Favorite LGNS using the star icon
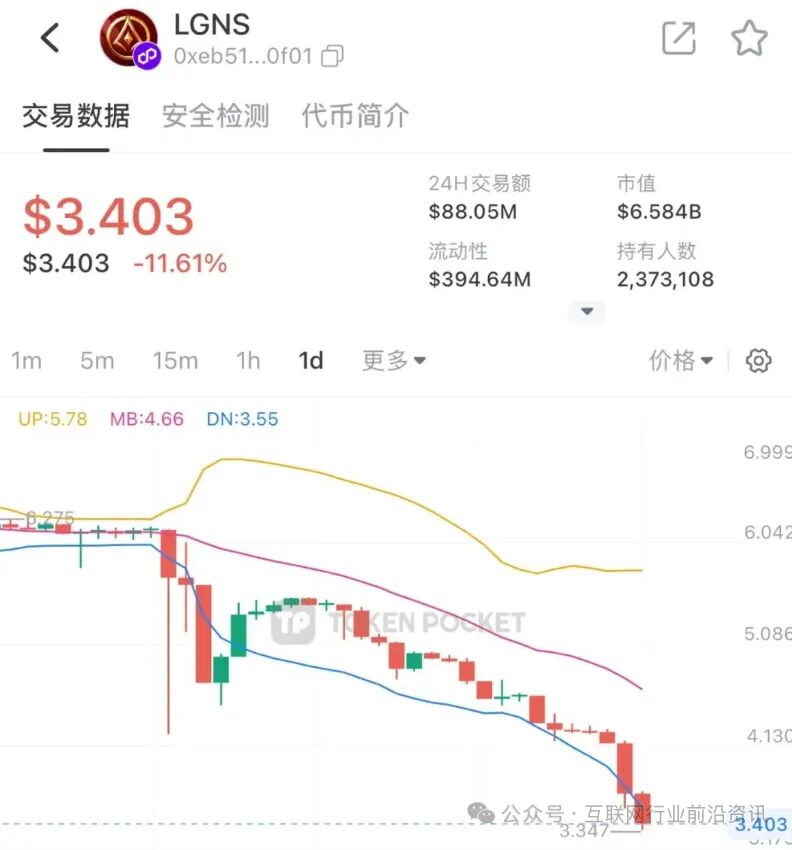792x850 pixels. [x=749, y=38]
